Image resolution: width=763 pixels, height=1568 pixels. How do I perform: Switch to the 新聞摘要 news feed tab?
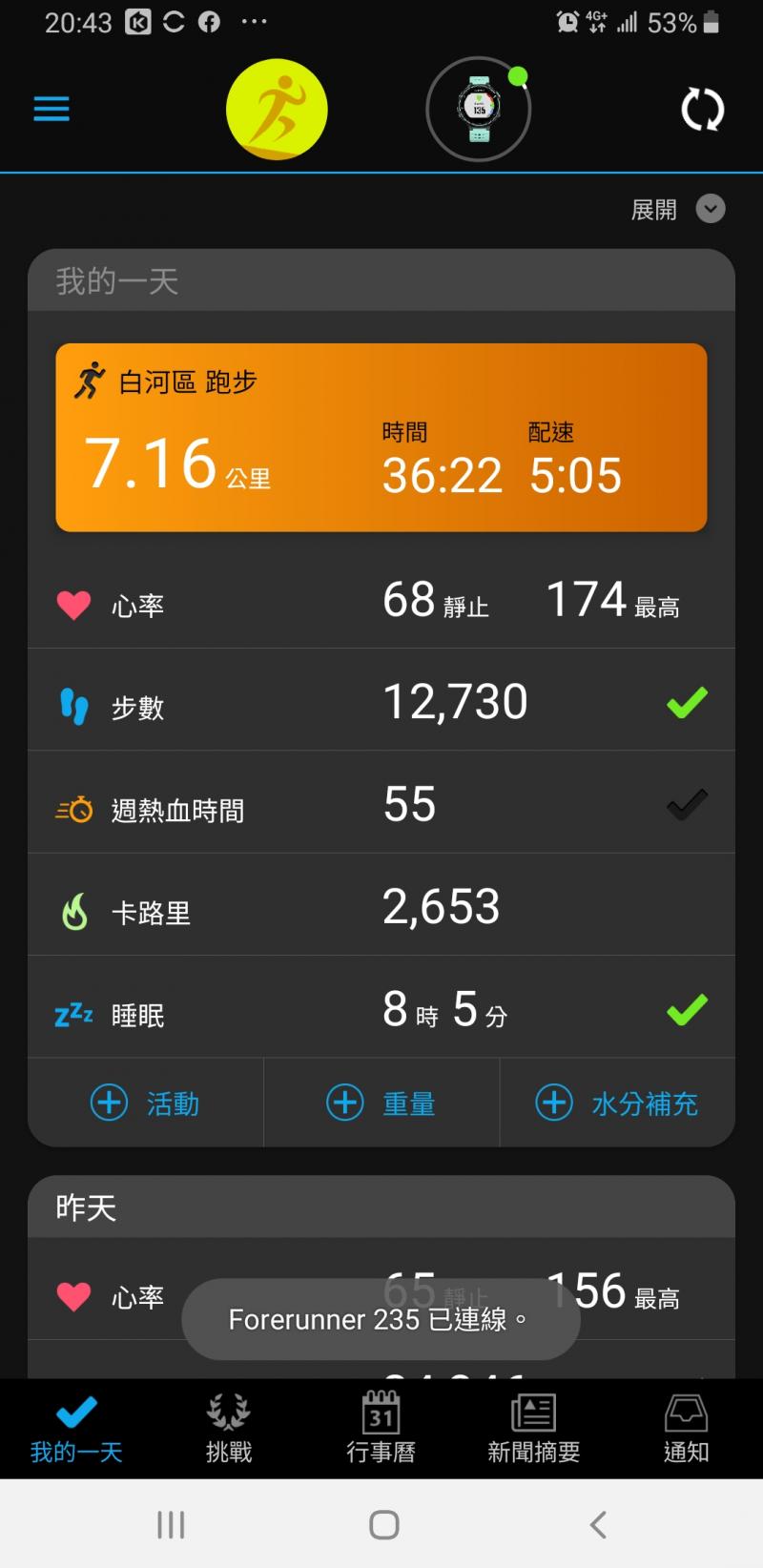pos(533,1428)
